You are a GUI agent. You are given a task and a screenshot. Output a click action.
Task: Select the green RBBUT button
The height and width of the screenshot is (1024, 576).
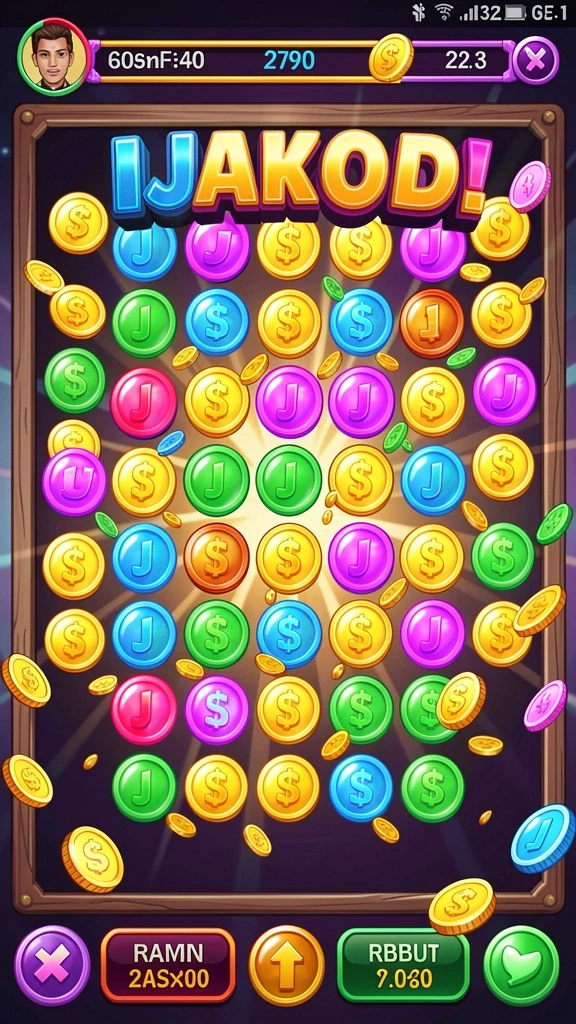click(403, 965)
